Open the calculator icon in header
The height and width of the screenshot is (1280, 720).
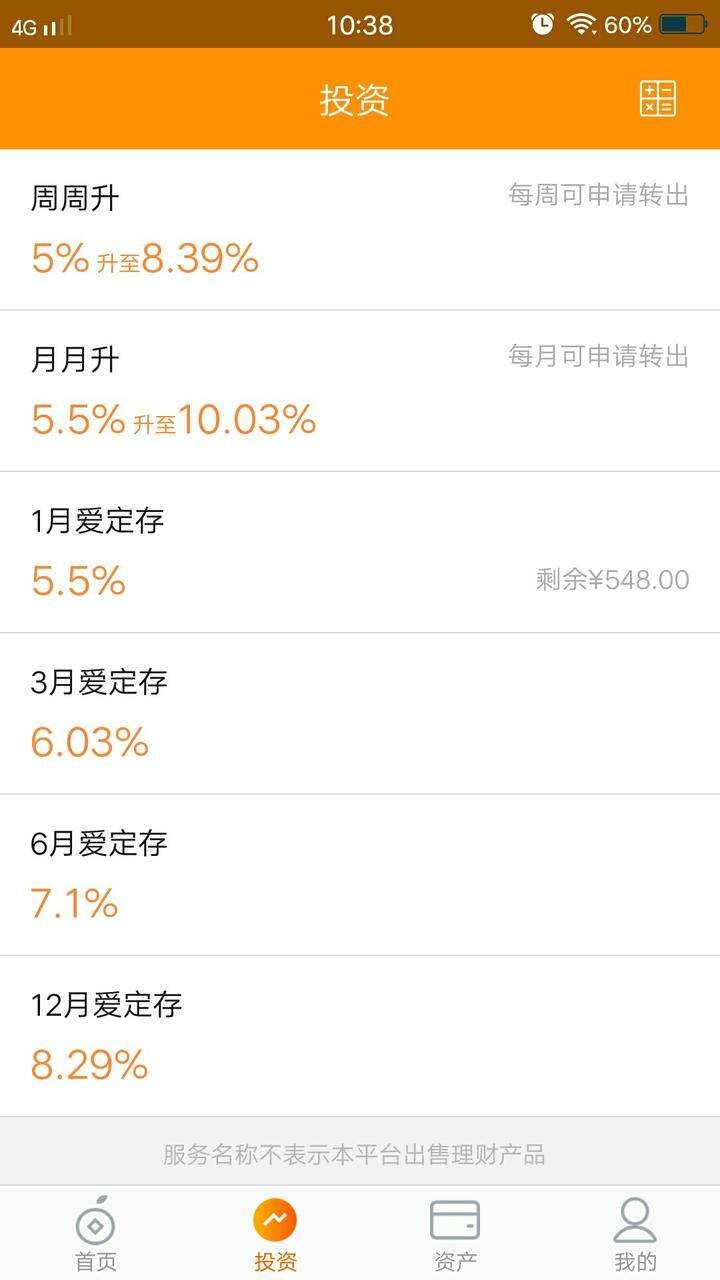pyautogui.click(x=657, y=99)
